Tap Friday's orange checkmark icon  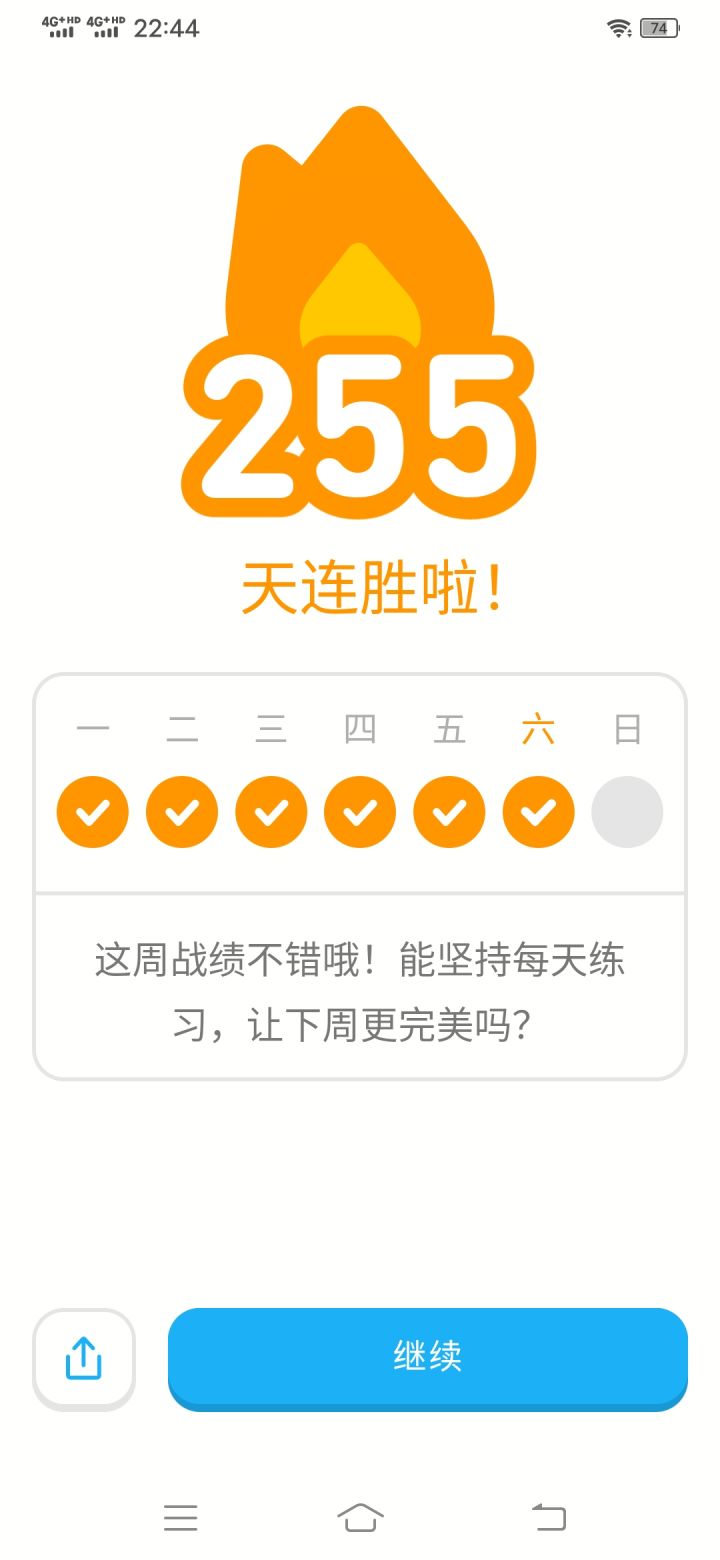coord(448,811)
